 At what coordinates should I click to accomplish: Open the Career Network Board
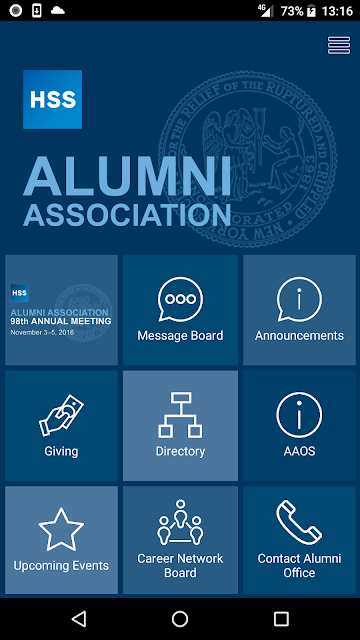tap(180, 540)
